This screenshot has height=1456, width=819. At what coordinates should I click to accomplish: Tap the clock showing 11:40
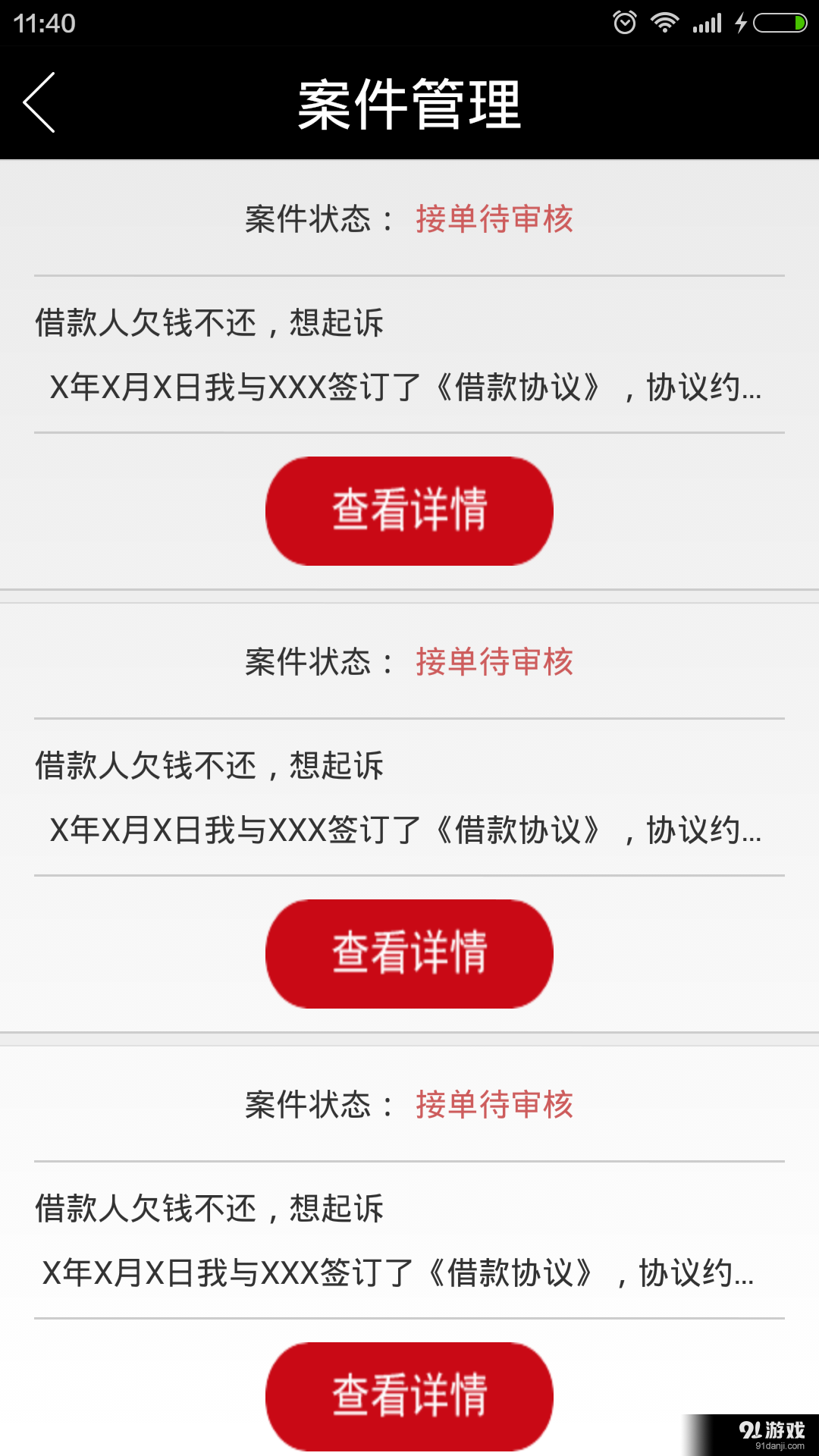tap(42, 22)
